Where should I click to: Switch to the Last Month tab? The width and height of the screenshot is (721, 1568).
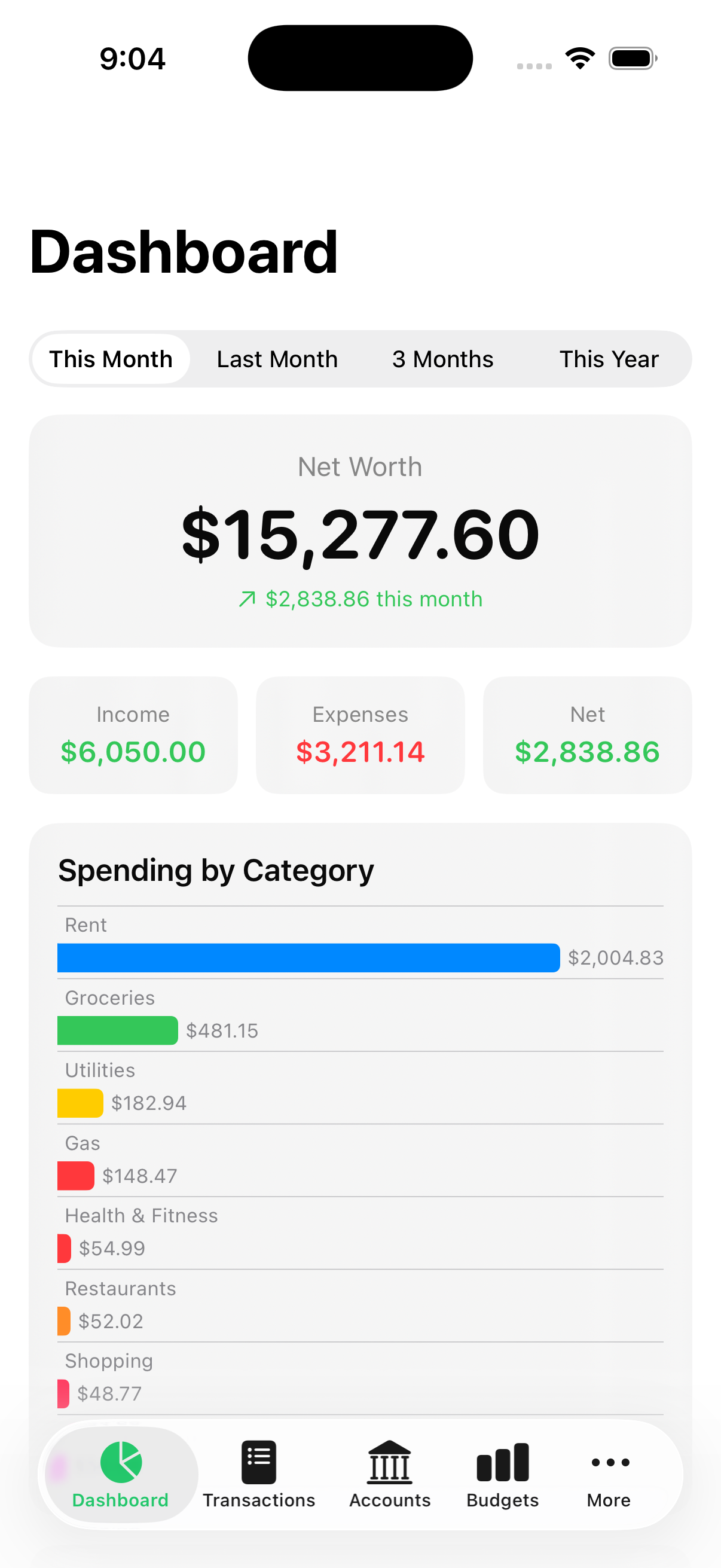277,359
